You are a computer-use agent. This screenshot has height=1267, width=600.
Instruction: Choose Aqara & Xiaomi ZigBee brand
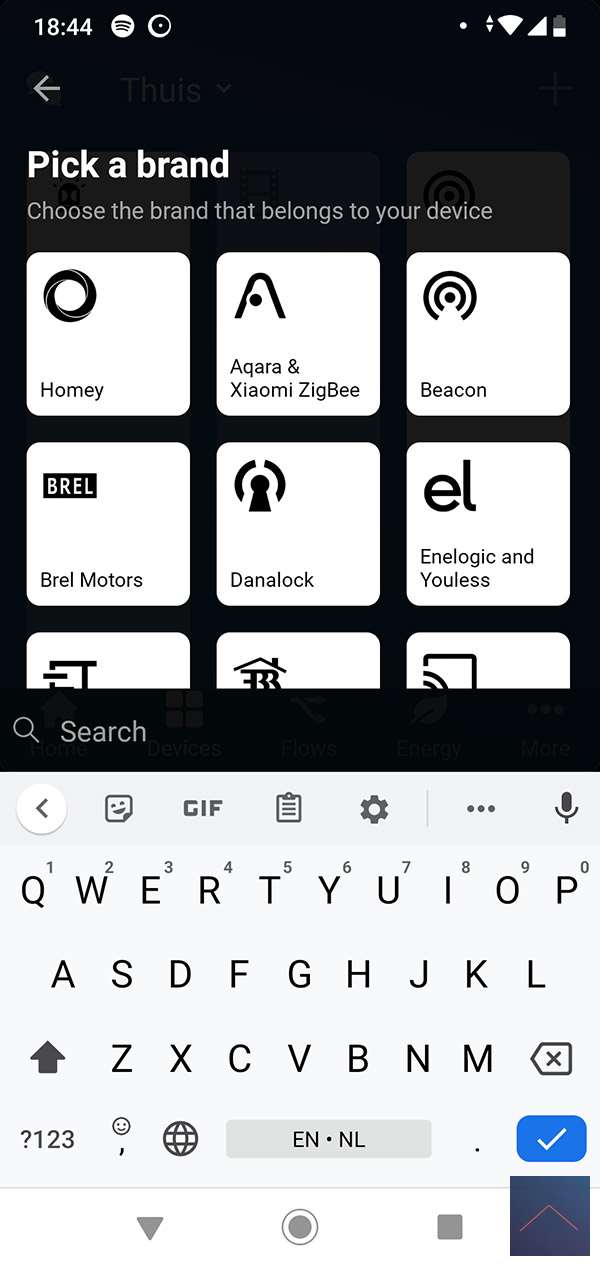coord(298,333)
